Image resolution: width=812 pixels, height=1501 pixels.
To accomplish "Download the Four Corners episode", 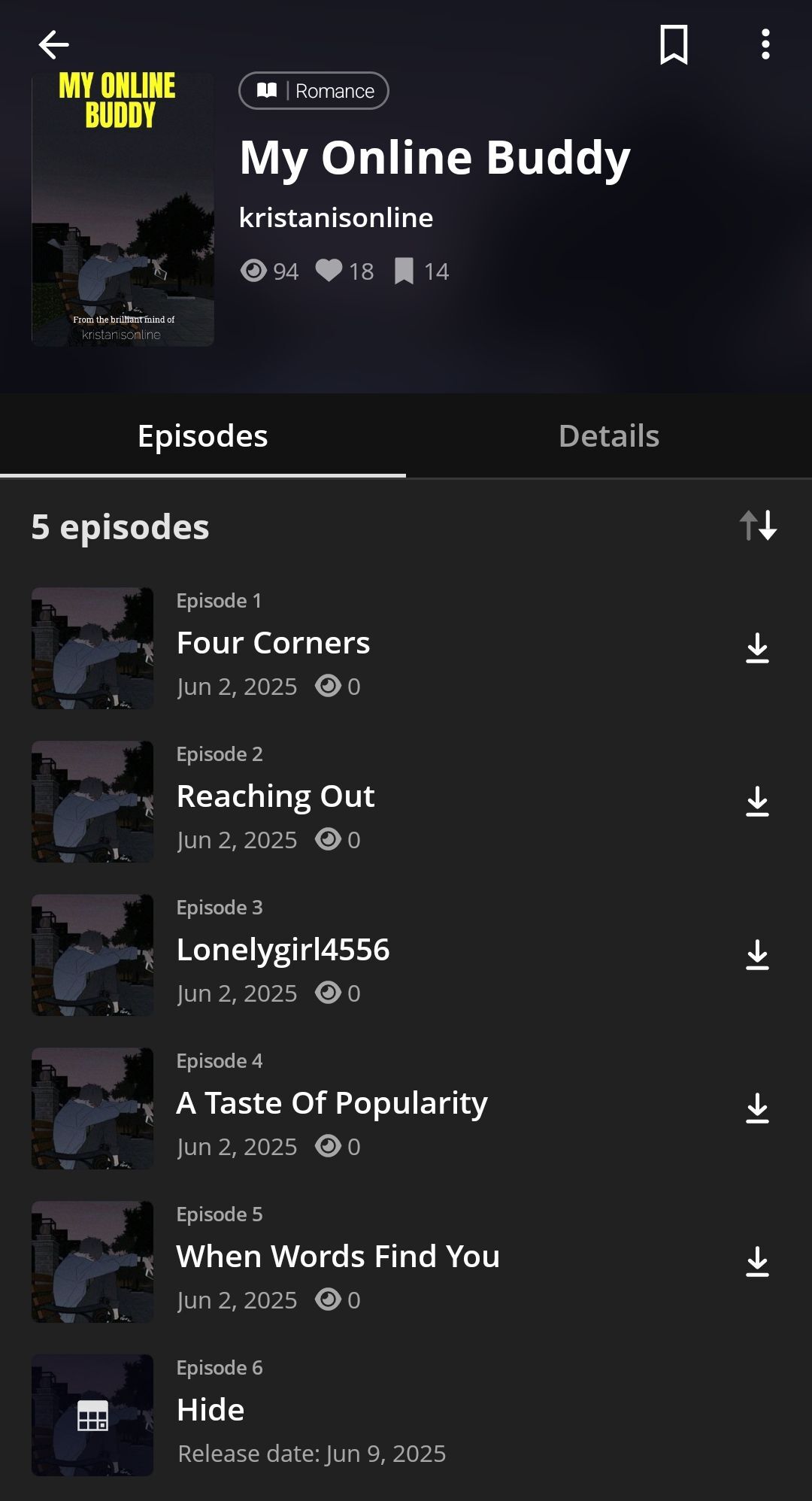I will (x=757, y=648).
